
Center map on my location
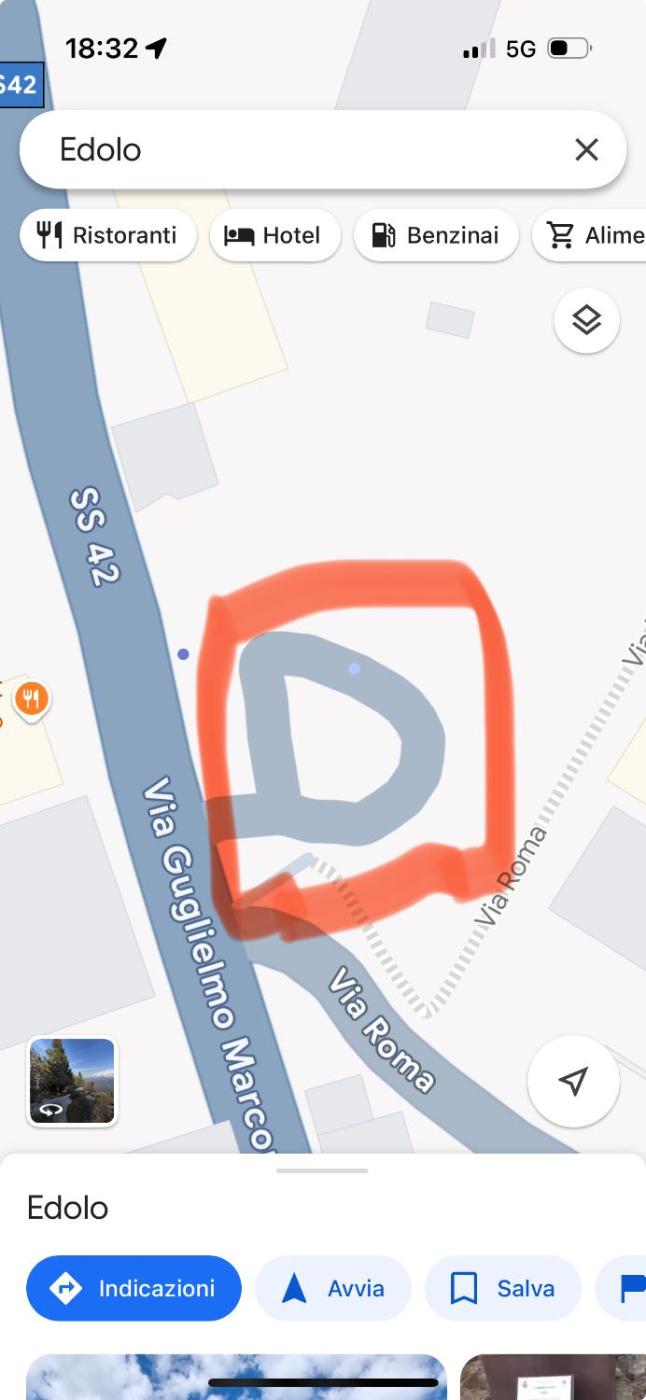pyautogui.click(x=573, y=1081)
